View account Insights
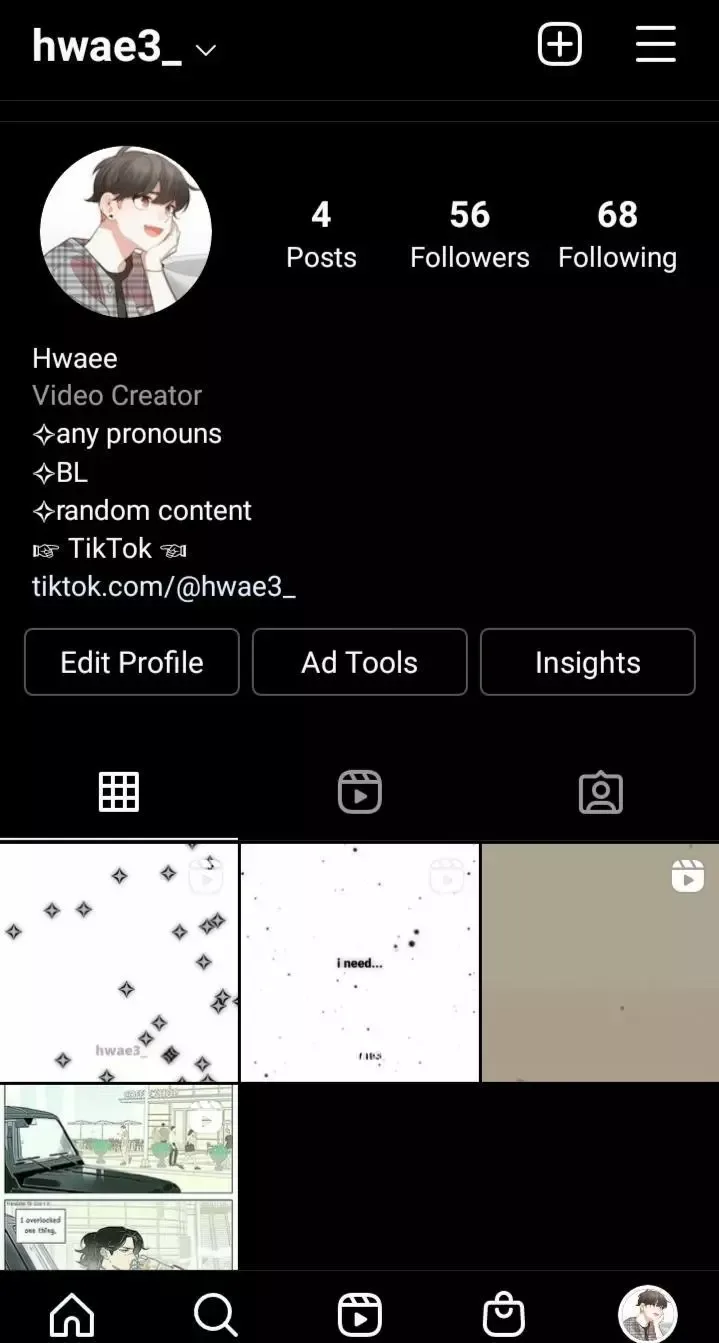The height and width of the screenshot is (1343, 719). (x=588, y=662)
